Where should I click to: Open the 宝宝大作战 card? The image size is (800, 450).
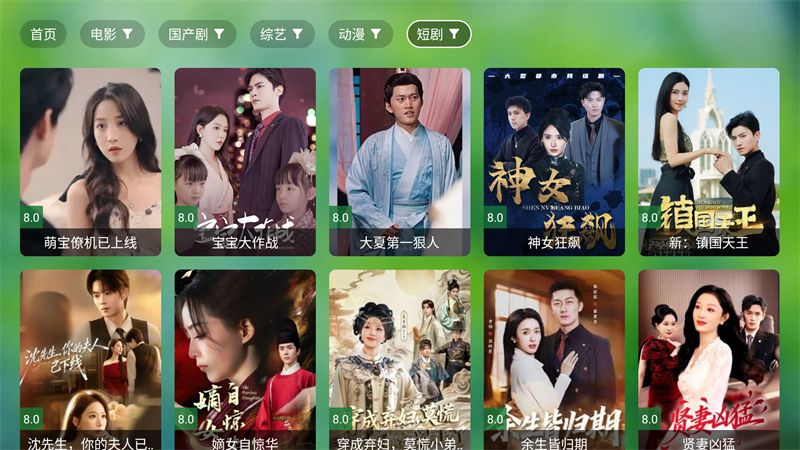pos(245,160)
